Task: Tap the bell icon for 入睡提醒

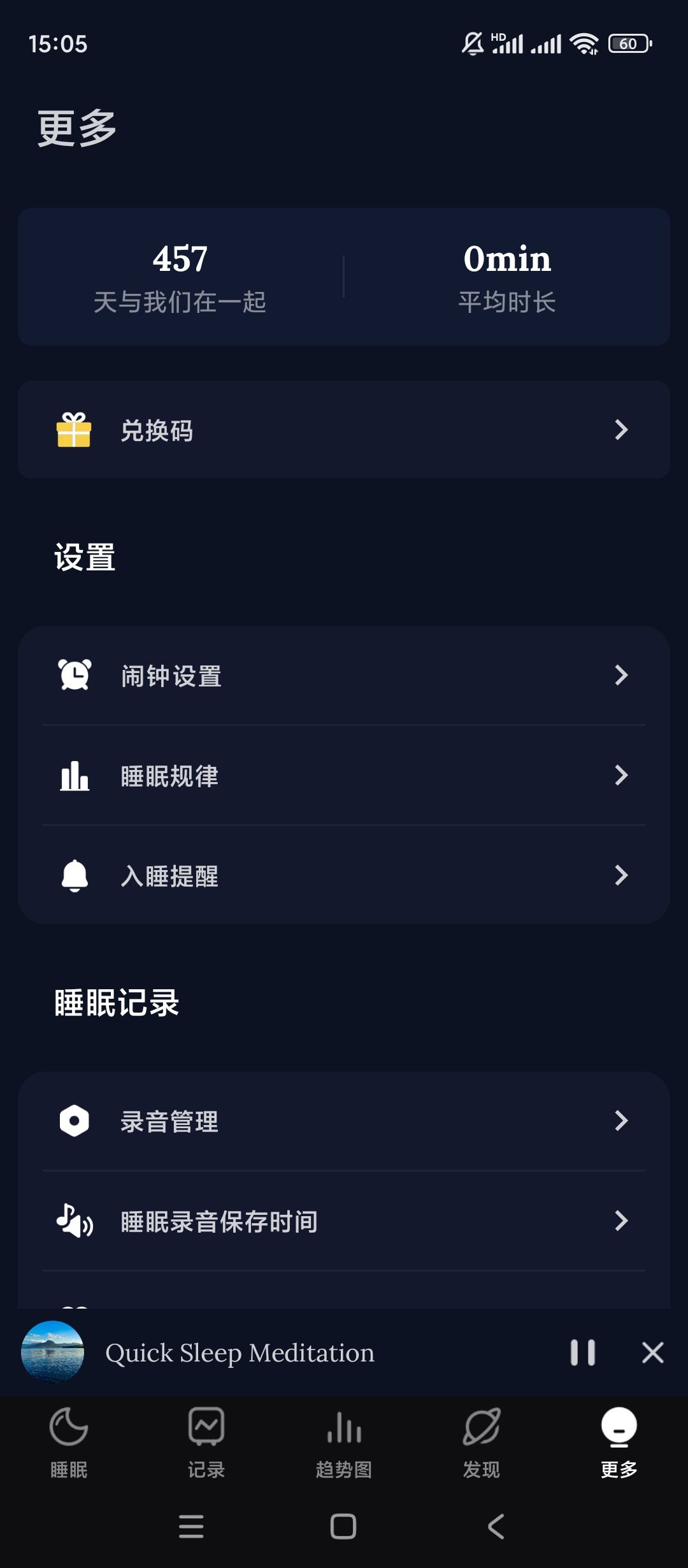Action: pos(75,876)
